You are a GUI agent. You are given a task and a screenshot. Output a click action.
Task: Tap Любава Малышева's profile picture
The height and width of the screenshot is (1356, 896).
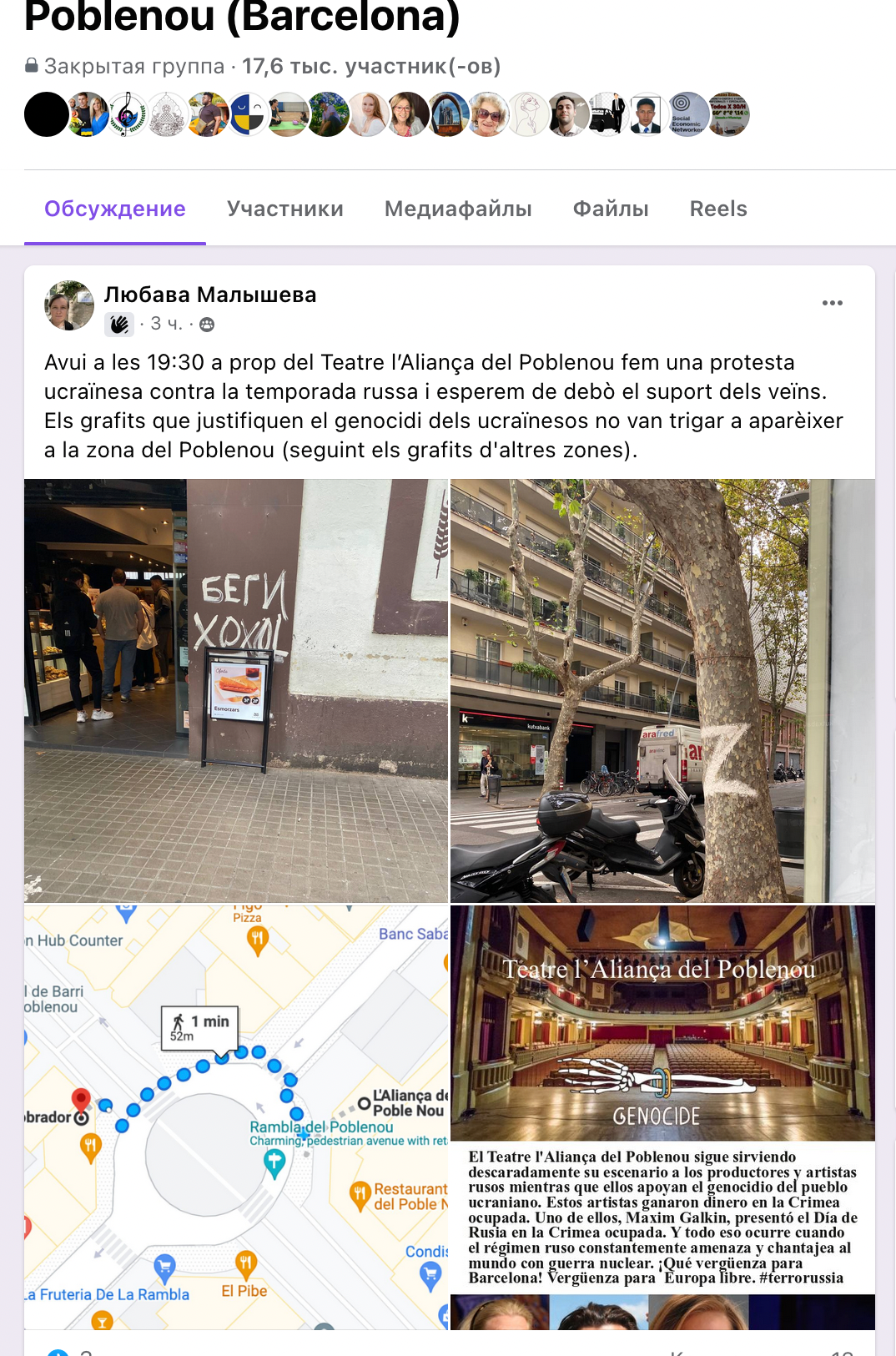[x=69, y=305]
